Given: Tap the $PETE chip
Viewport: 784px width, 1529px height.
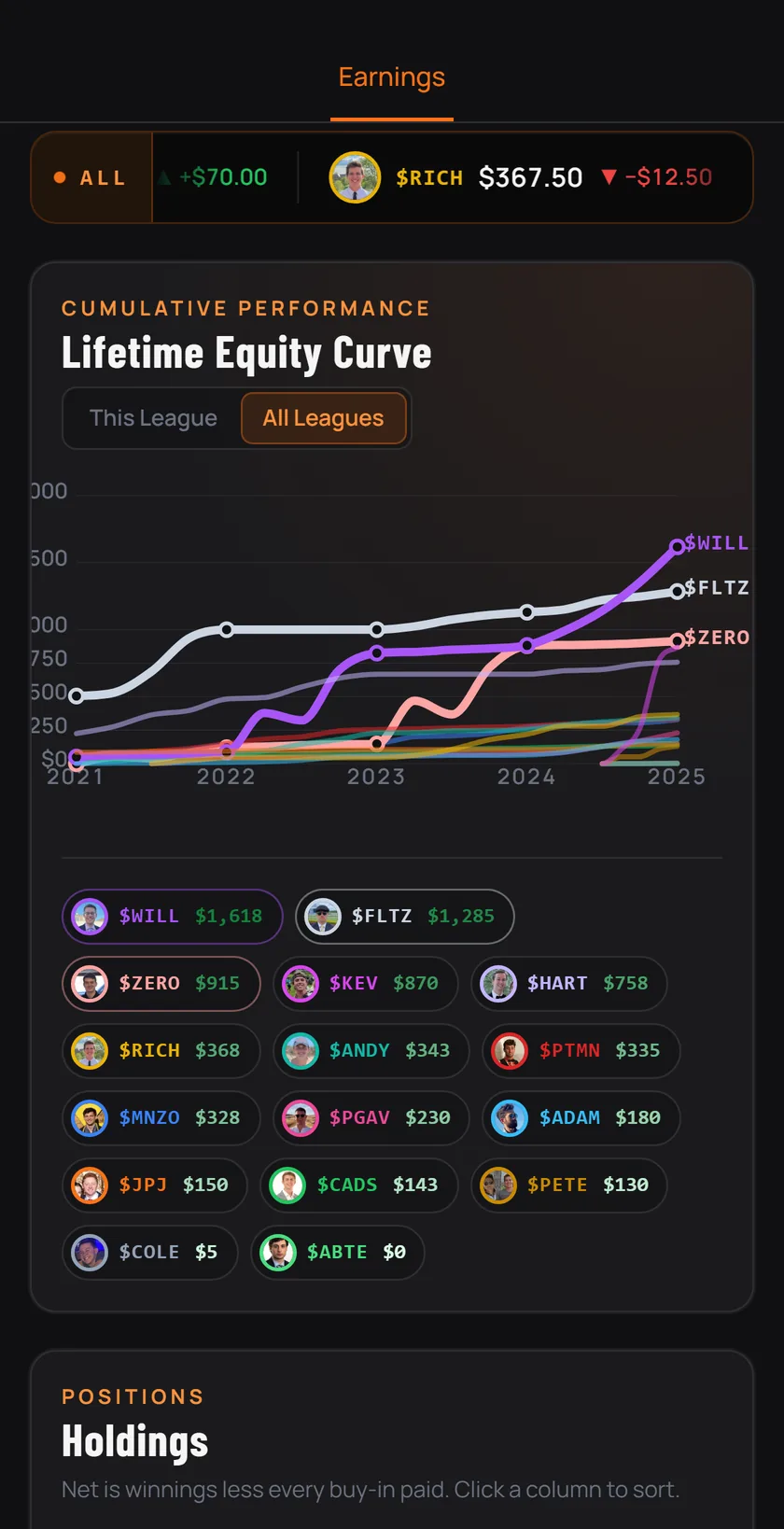Looking at the screenshot, I should 569,1185.
